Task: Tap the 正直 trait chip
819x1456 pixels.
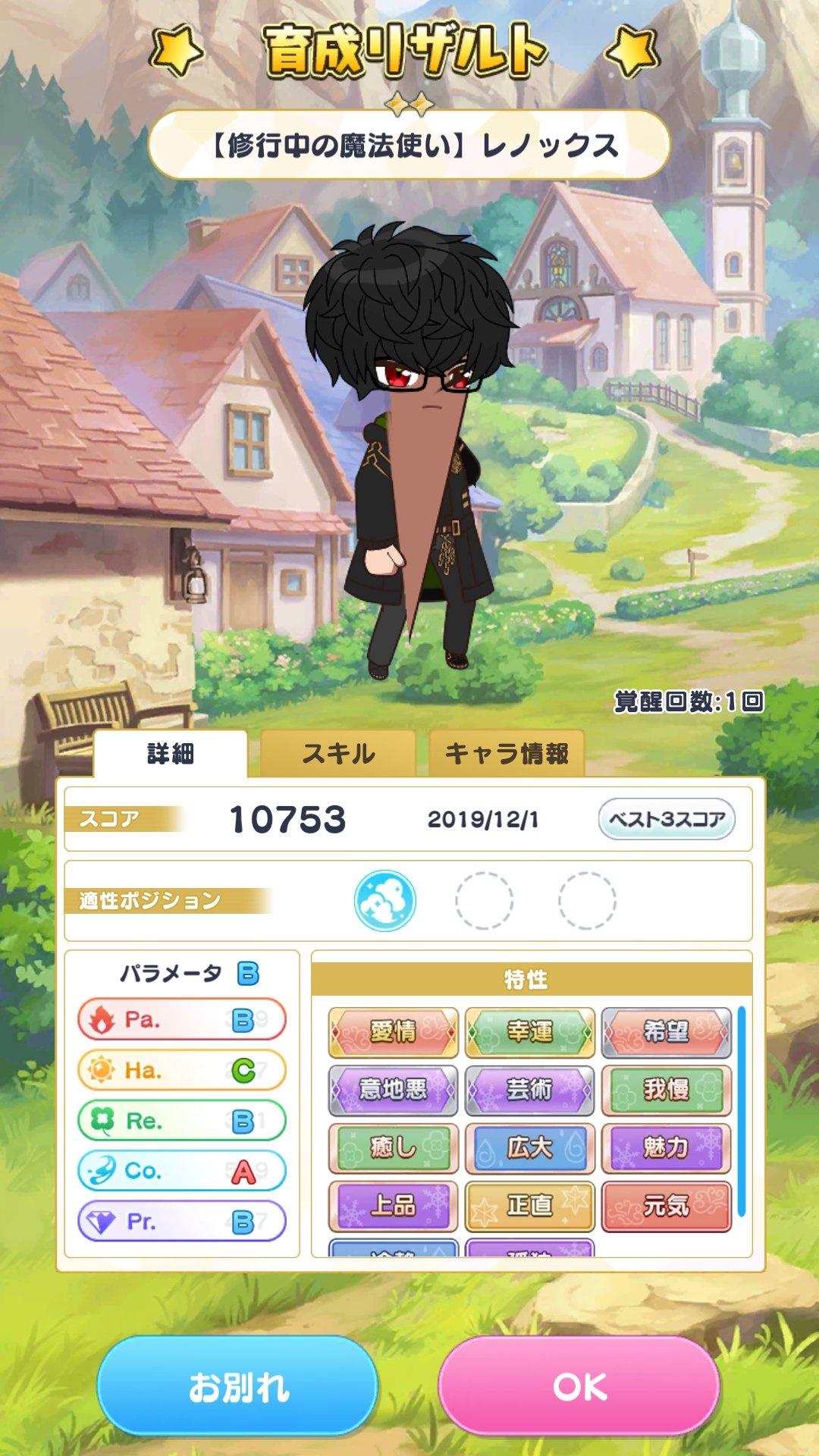Action: [530, 1206]
